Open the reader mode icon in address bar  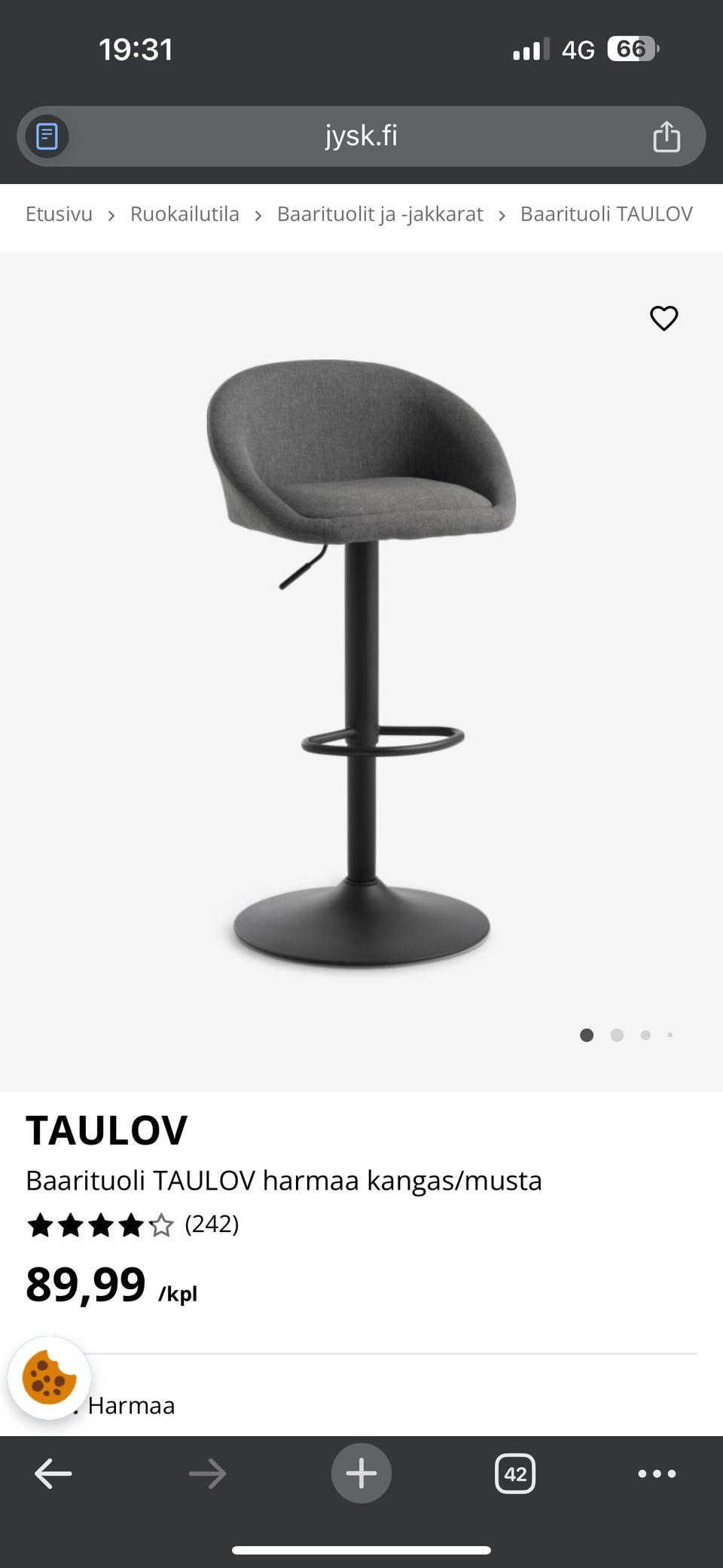pyautogui.click(x=47, y=136)
